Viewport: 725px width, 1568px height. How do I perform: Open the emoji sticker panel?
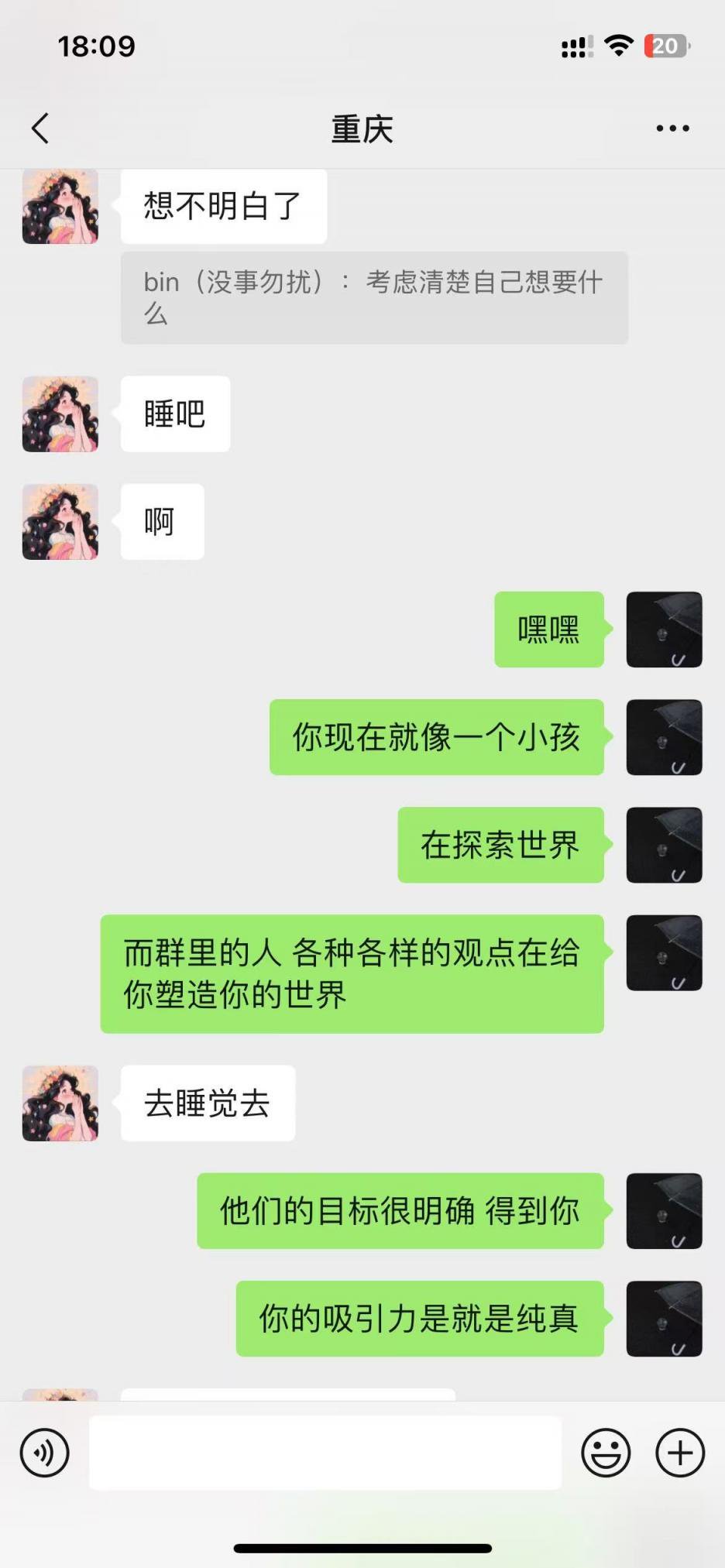coord(606,1453)
